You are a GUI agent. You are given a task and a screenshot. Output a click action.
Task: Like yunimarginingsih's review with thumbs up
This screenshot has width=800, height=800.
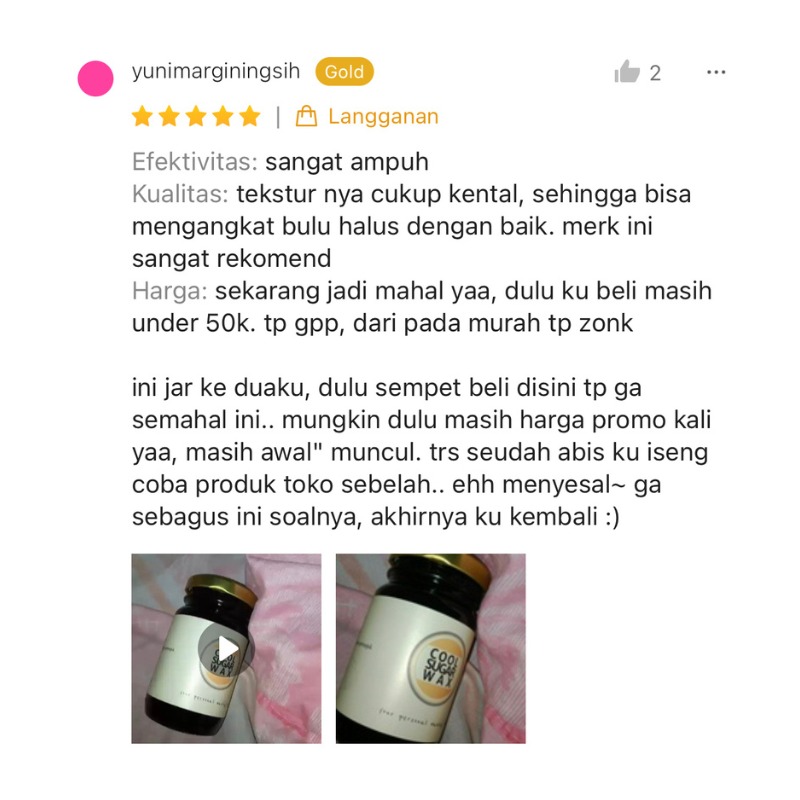[x=627, y=72]
